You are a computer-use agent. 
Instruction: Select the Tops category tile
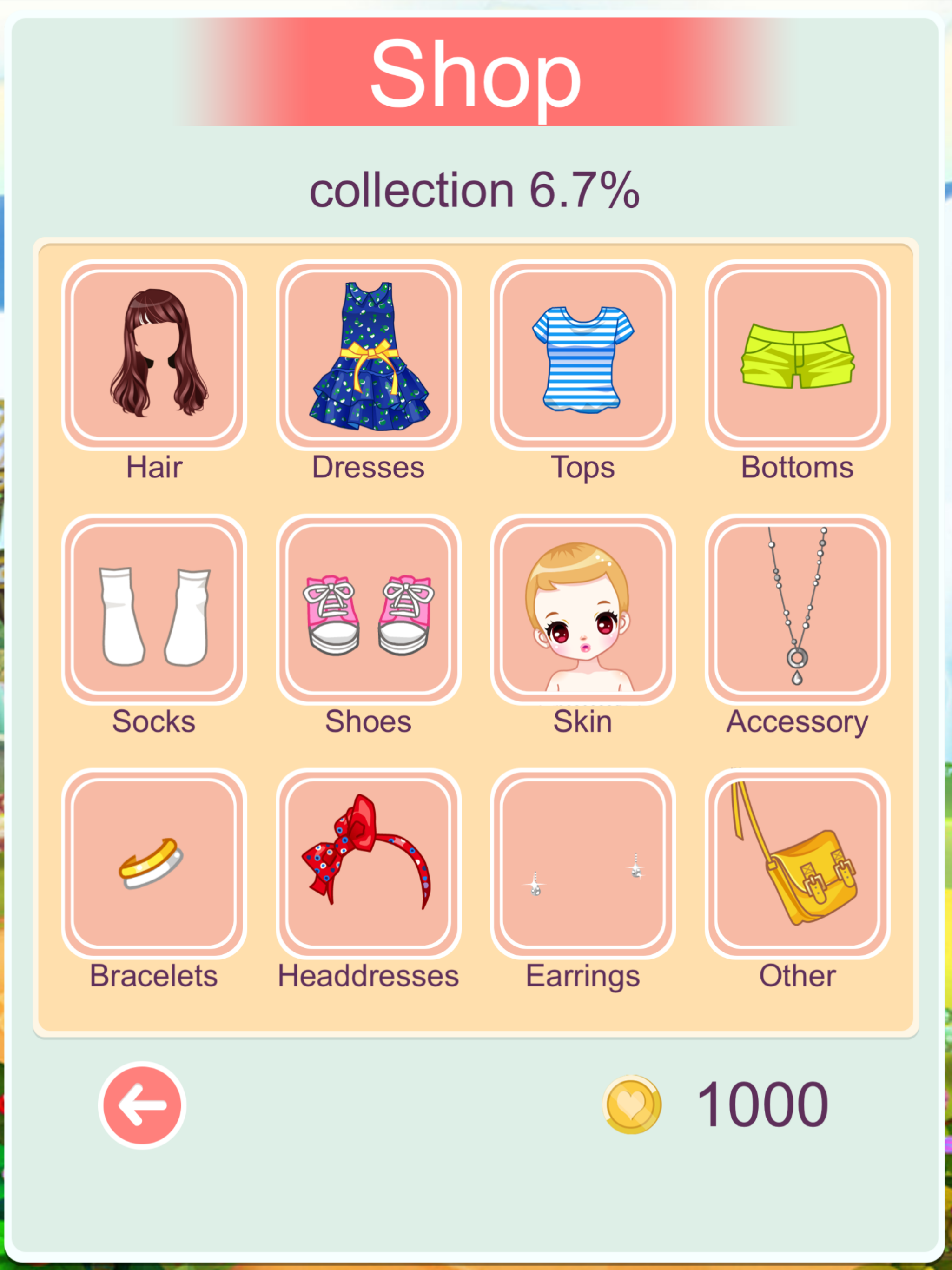583,356
